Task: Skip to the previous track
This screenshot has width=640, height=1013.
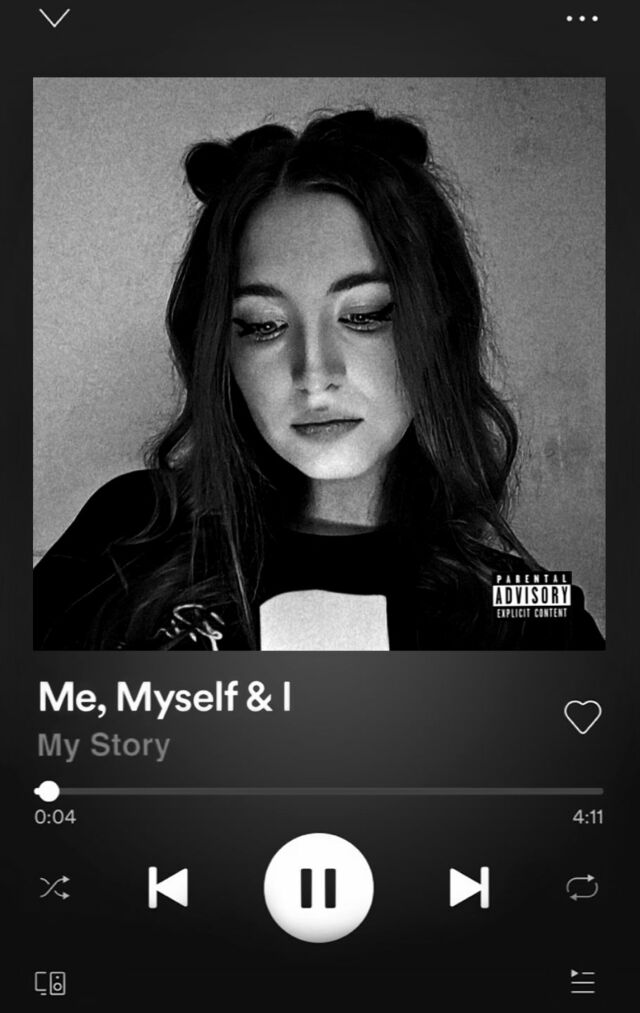Action: point(168,887)
